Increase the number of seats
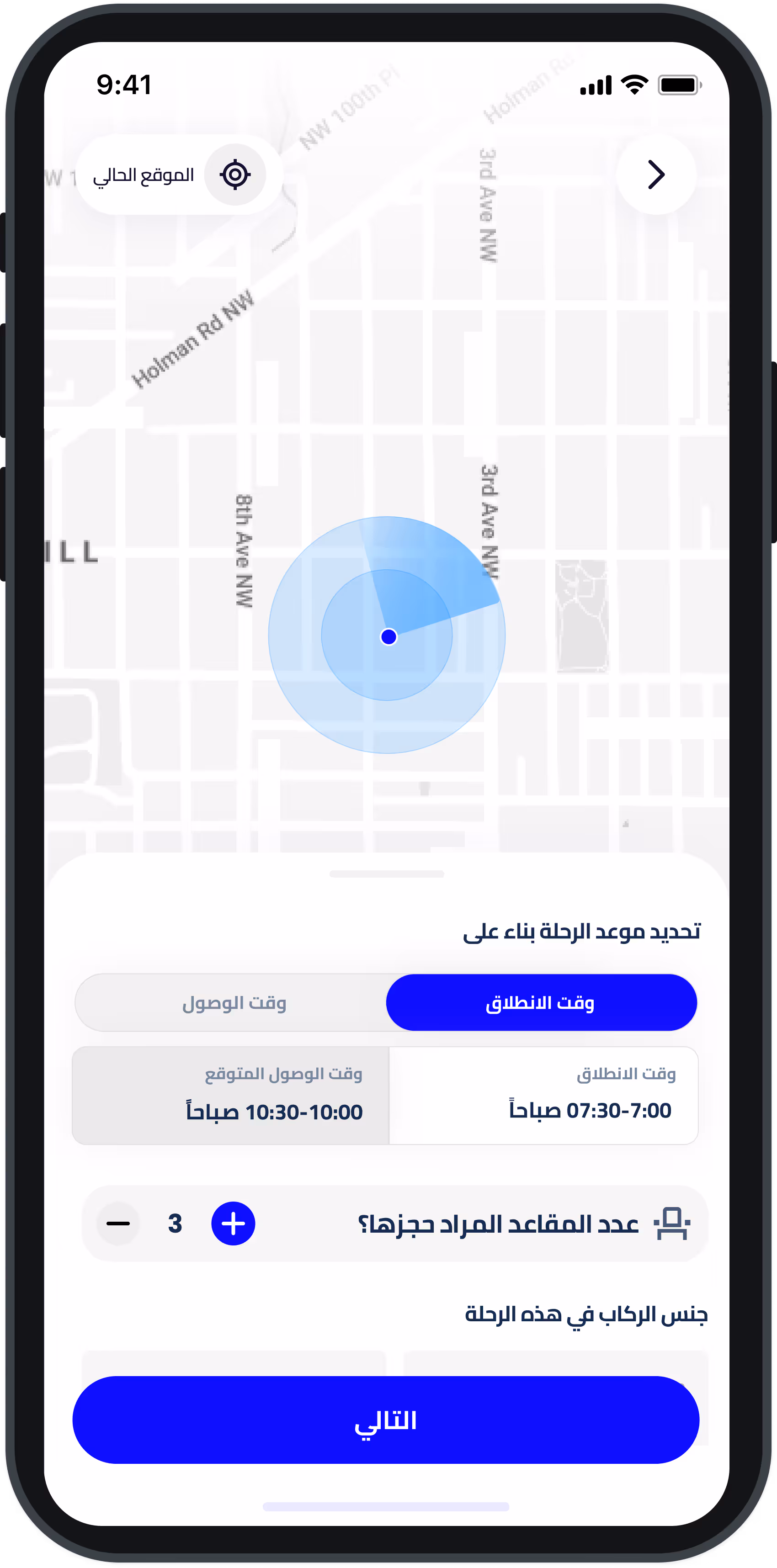This screenshot has height=1568, width=777. [233, 1224]
